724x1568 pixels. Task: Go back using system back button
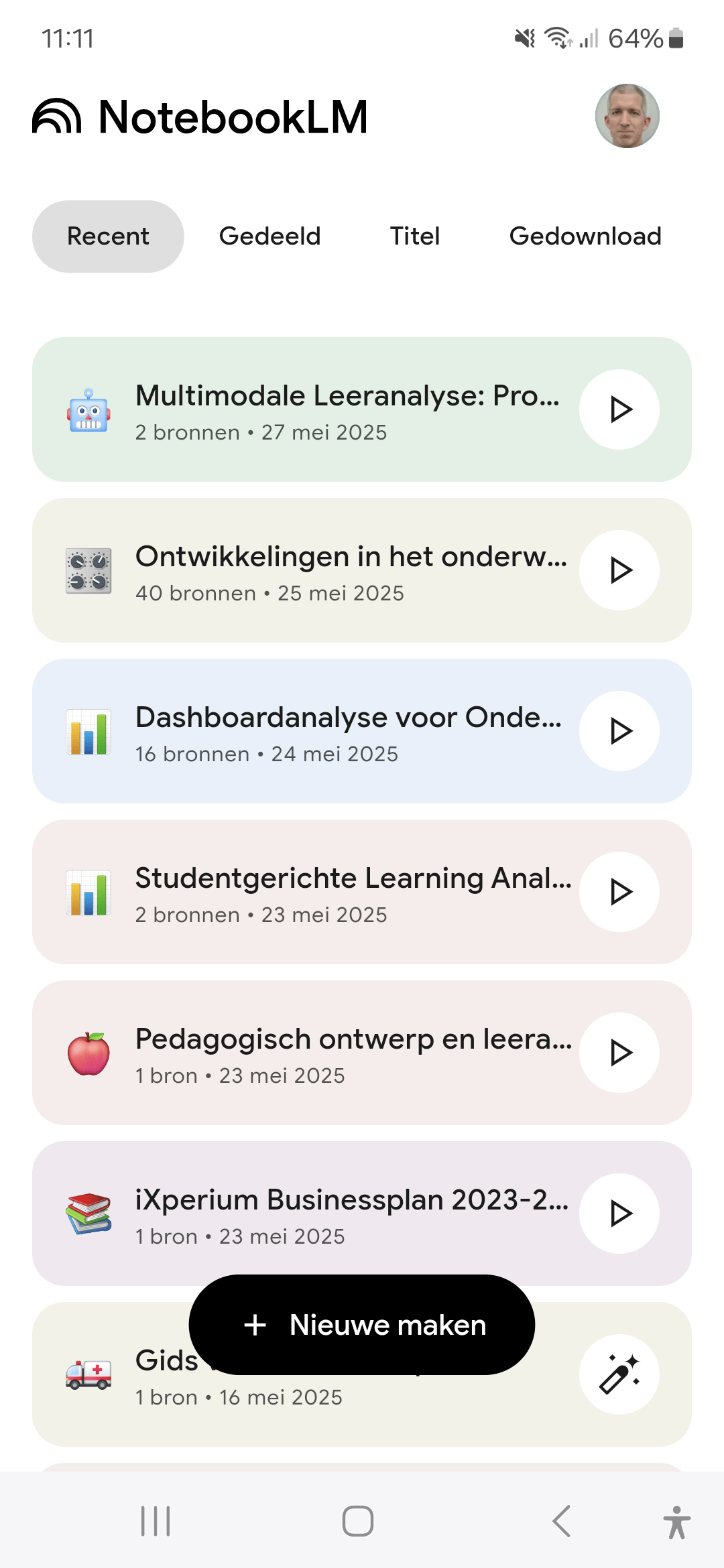point(562,1521)
